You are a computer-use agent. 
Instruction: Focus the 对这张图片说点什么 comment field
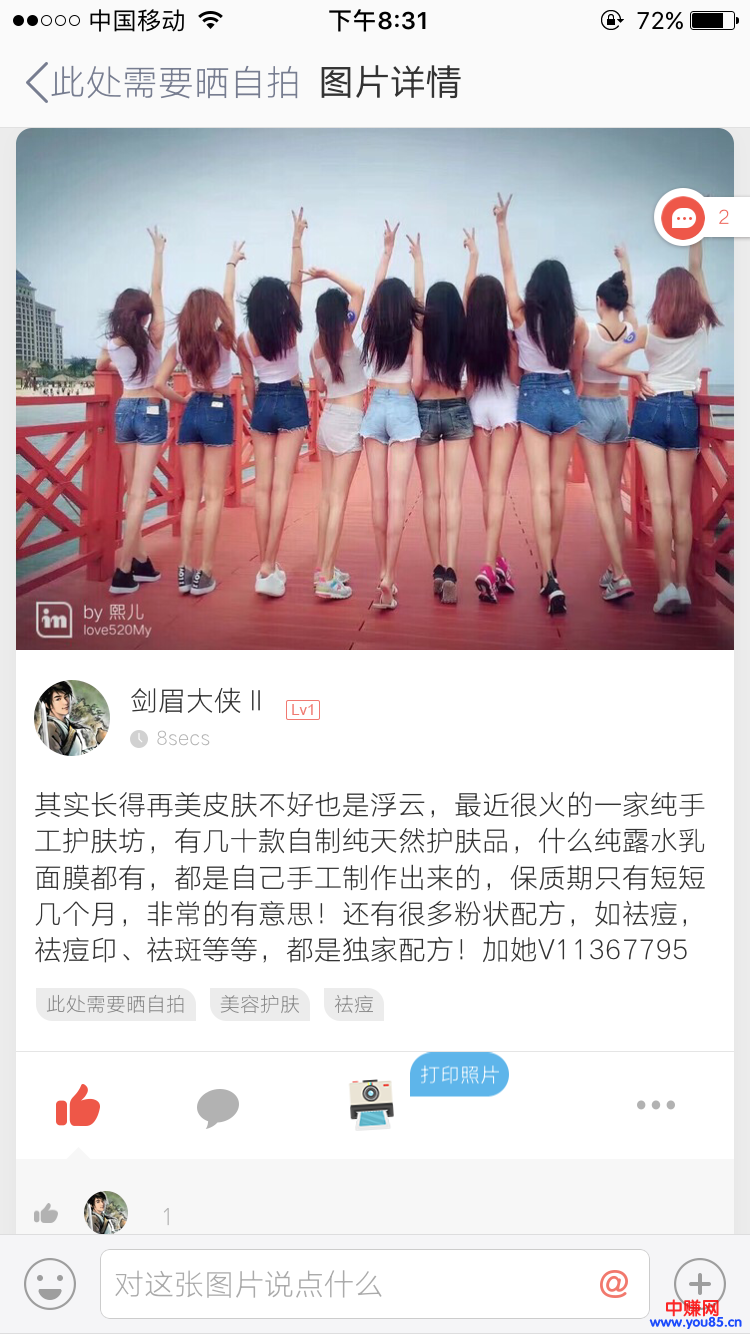(350, 1284)
